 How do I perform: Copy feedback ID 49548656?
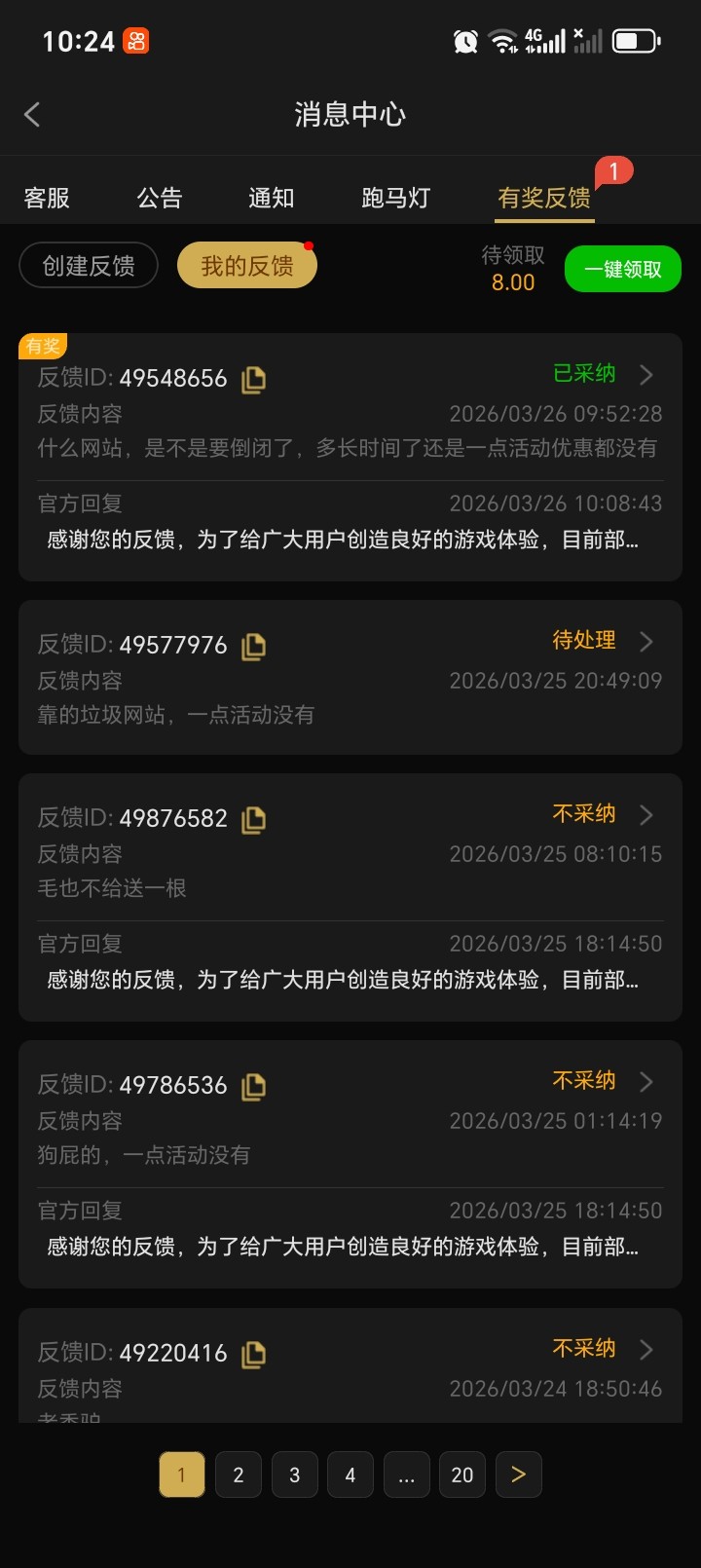[x=253, y=379]
